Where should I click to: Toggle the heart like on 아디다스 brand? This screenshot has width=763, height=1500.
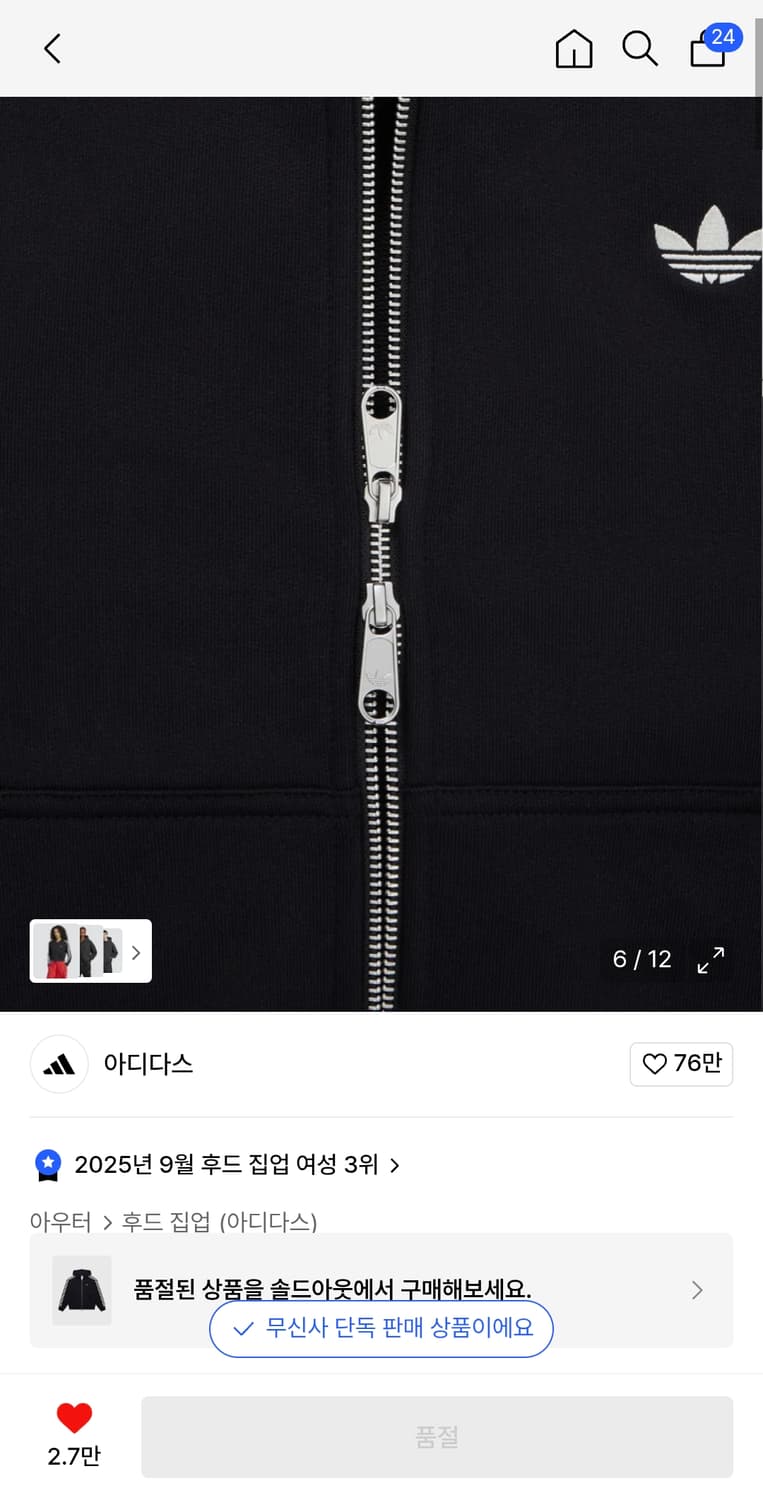click(681, 1064)
